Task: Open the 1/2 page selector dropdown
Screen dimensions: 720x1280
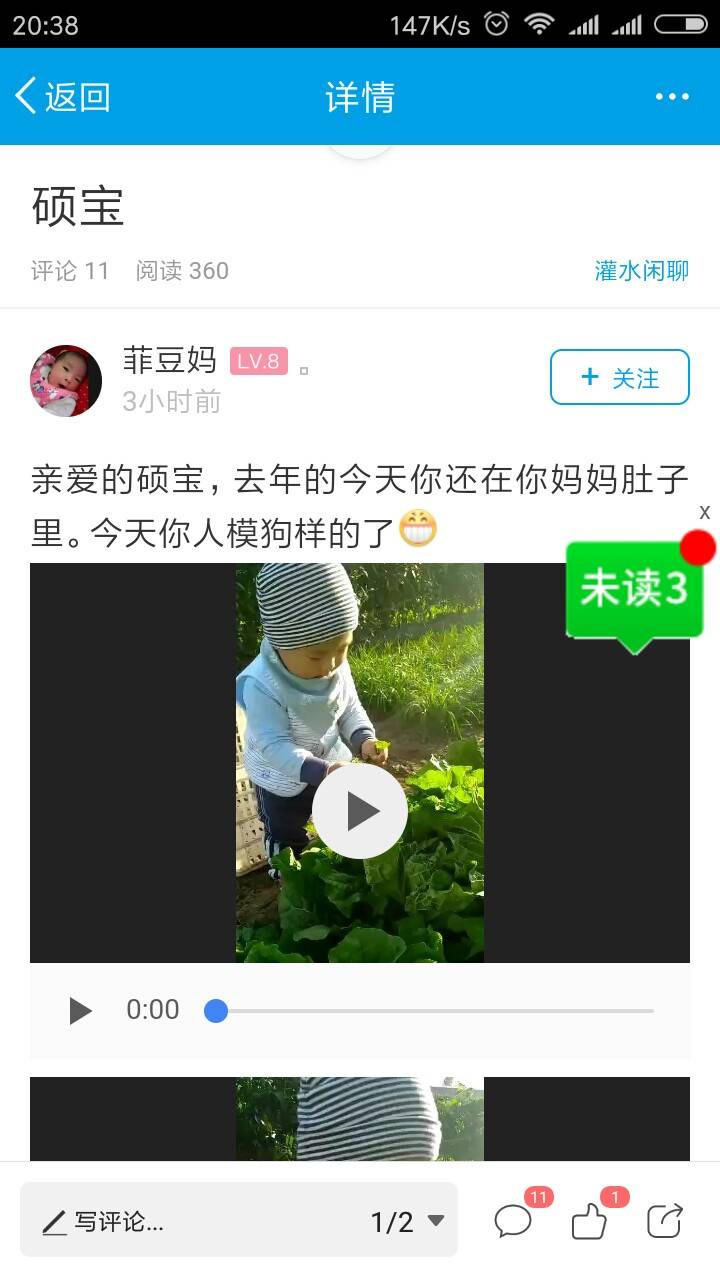Action: (x=407, y=1221)
